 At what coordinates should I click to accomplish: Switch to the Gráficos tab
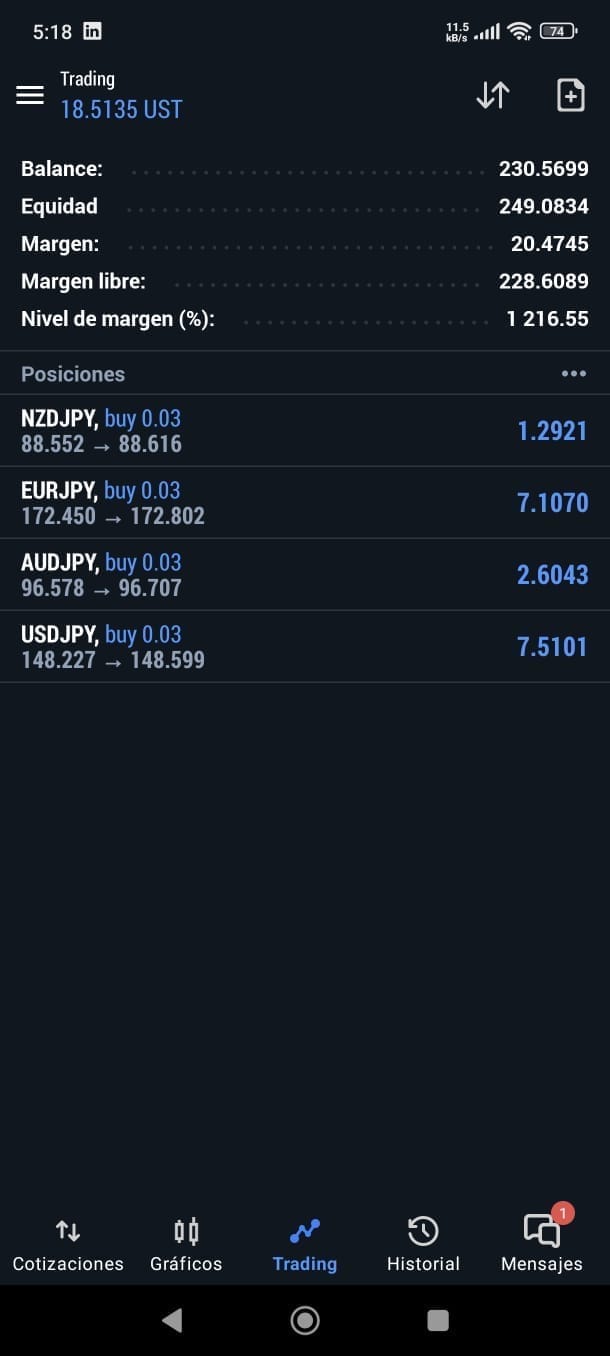pos(186,1245)
